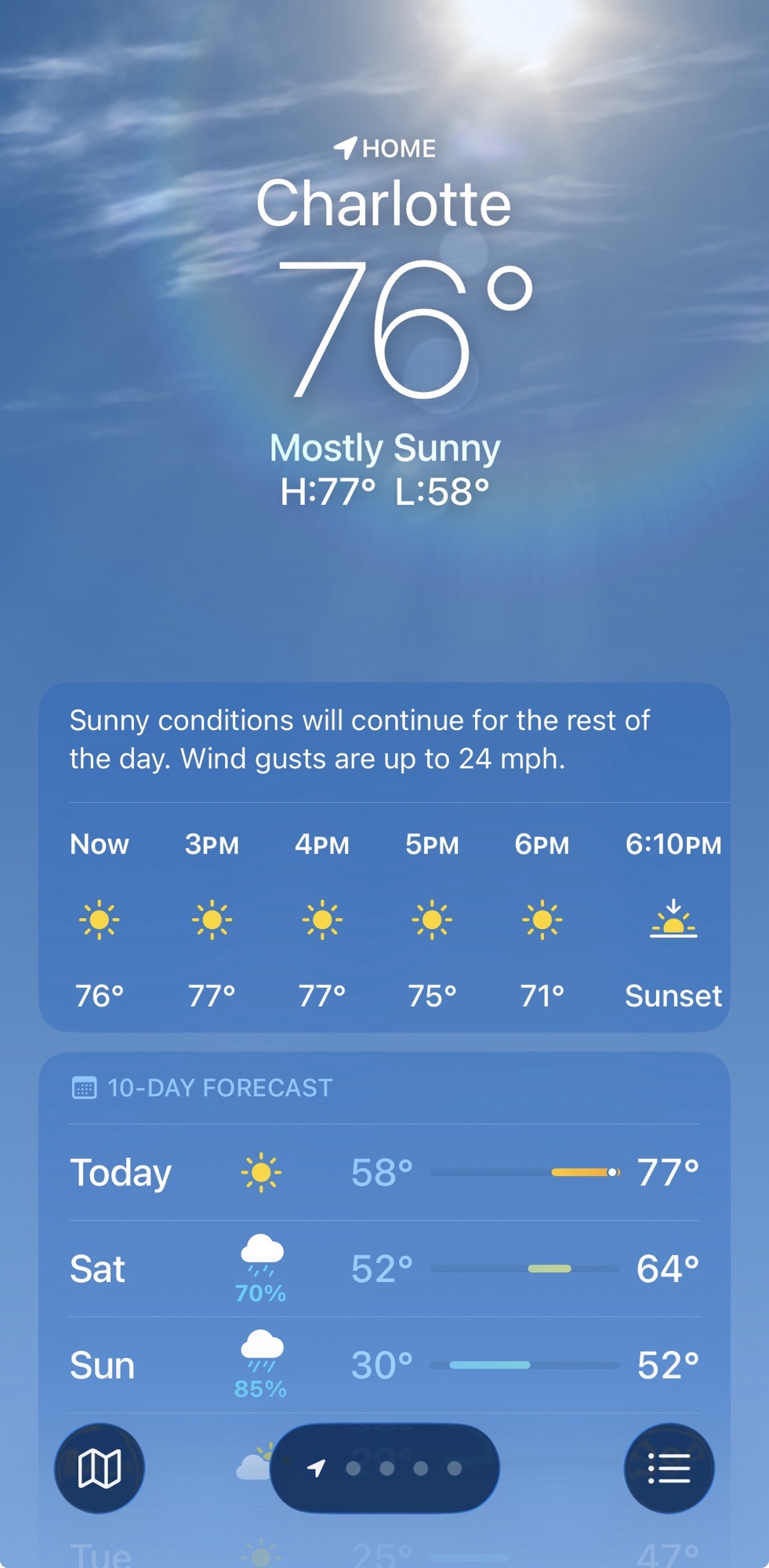The image size is (769, 1568).
Task: Open the weather map
Action: (99, 1468)
